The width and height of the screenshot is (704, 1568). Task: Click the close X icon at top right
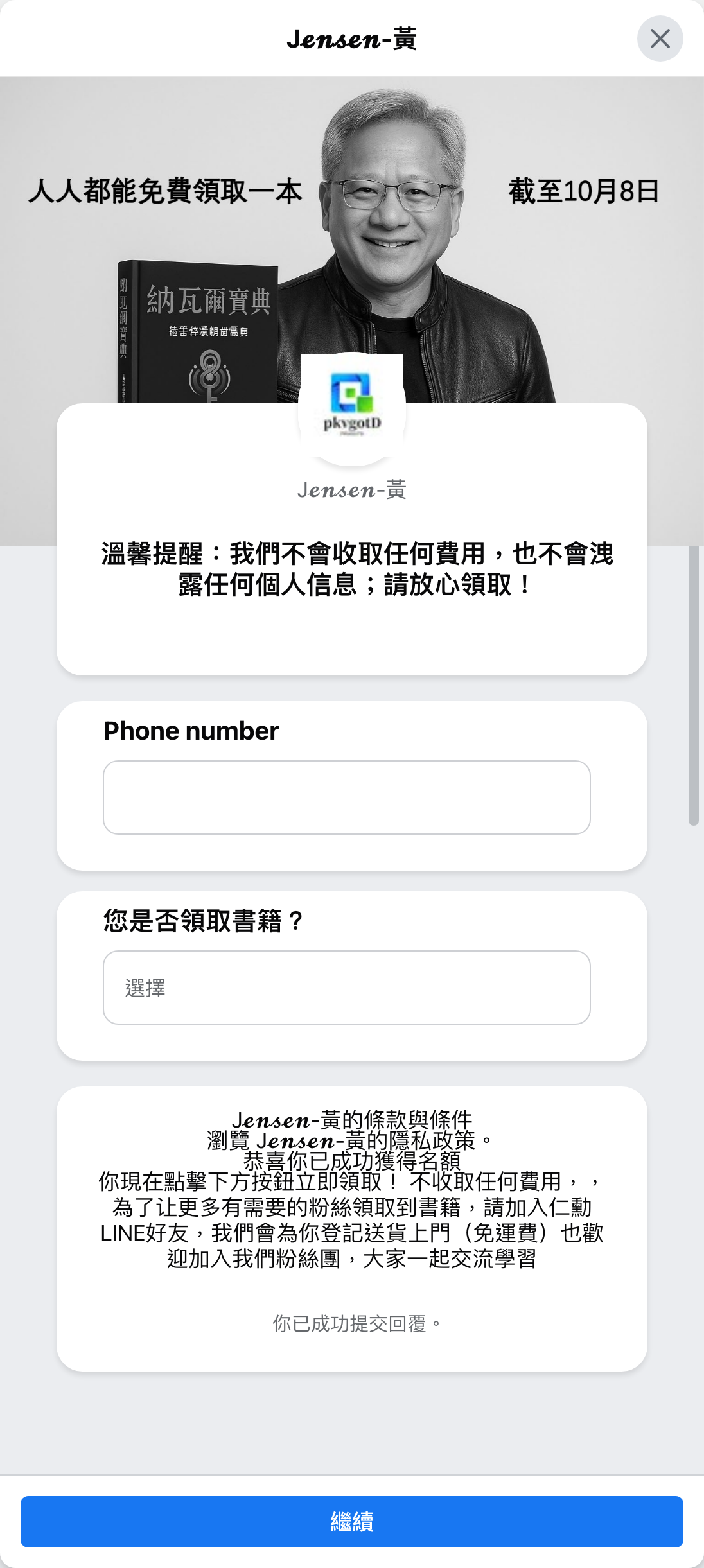[660, 39]
